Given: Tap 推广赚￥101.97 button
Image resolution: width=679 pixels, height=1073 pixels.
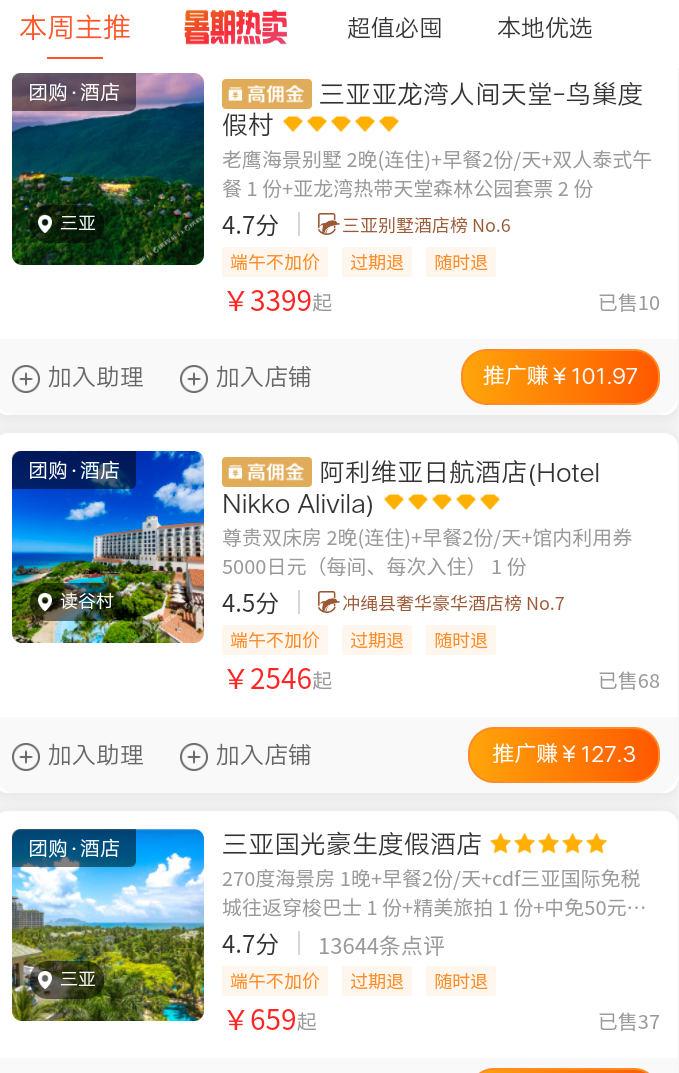Looking at the screenshot, I should [560, 377].
